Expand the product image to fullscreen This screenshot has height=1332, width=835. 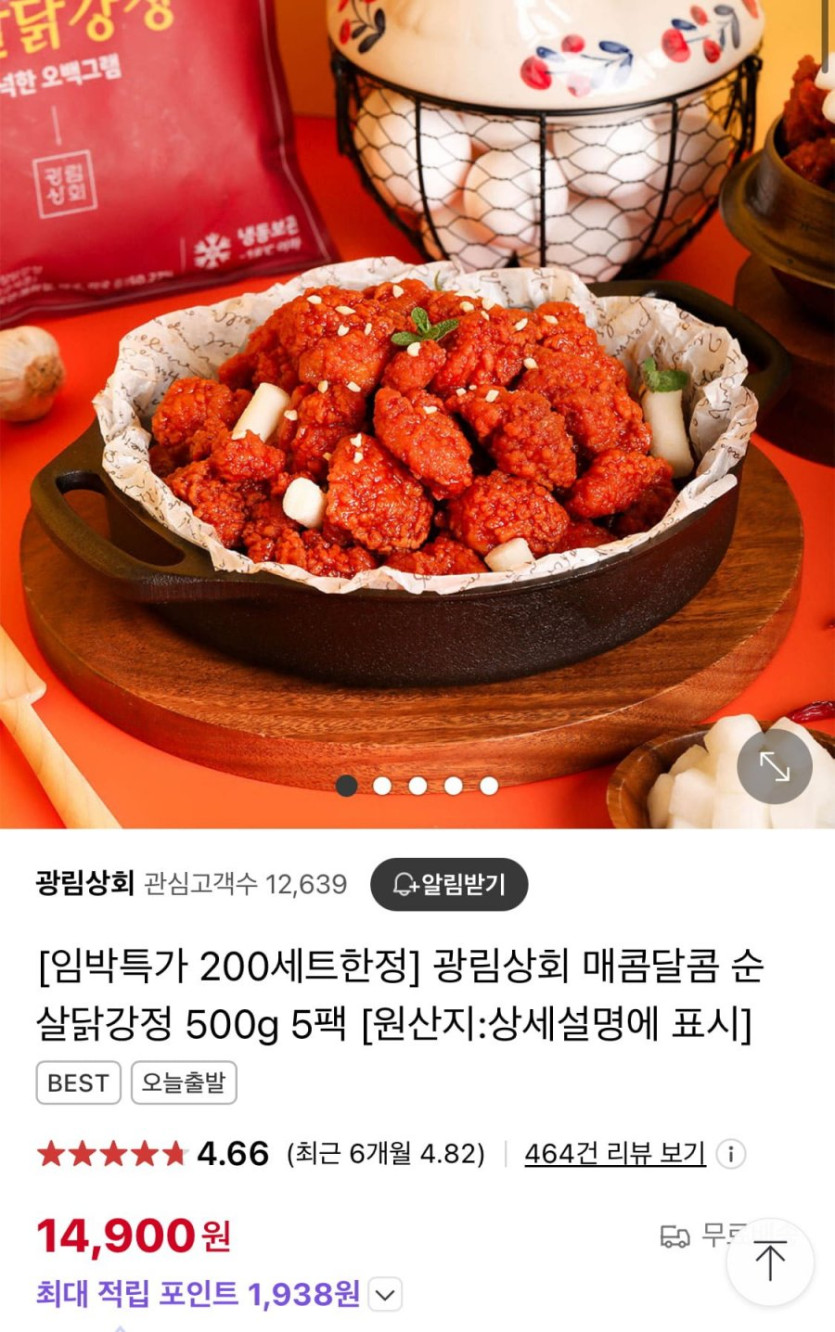775,766
